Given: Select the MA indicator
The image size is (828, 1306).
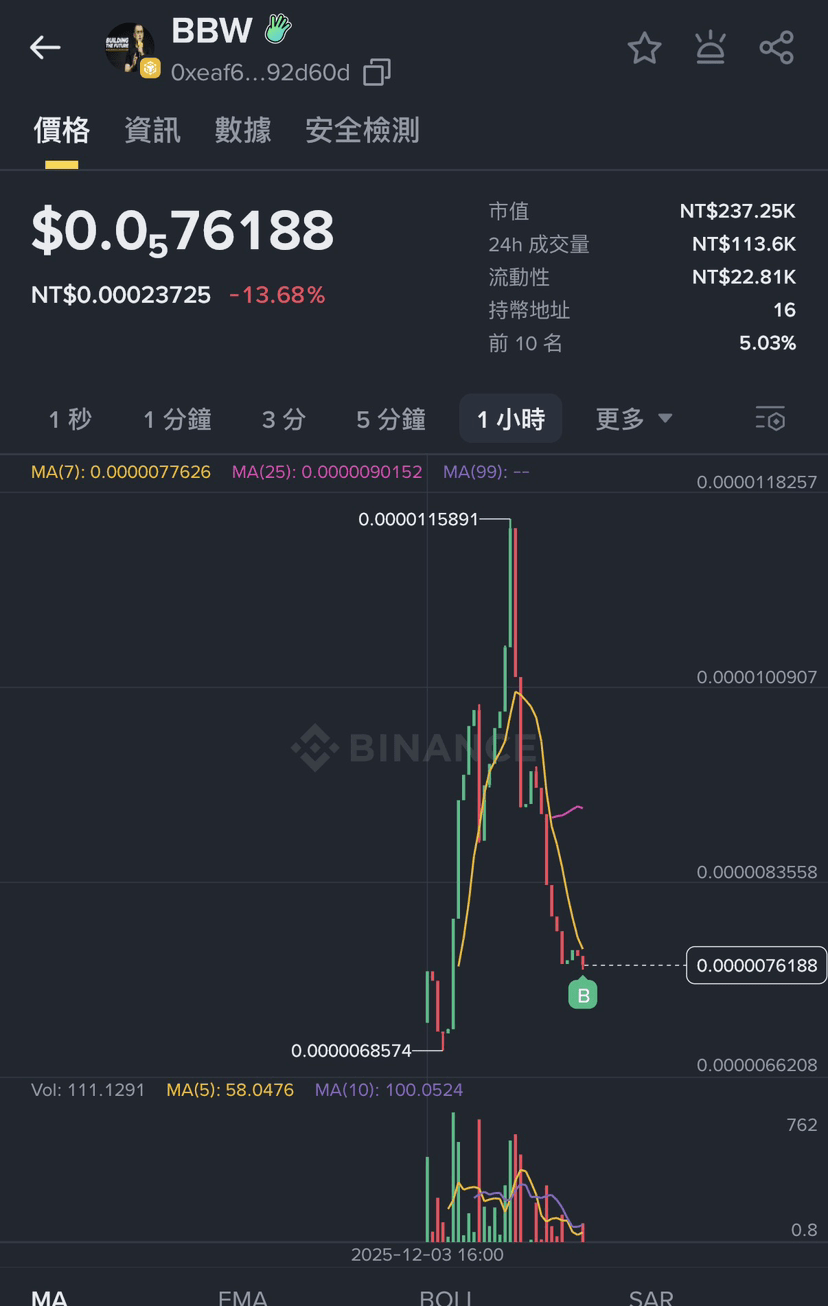Looking at the screenshot, I should (50, 1296).
